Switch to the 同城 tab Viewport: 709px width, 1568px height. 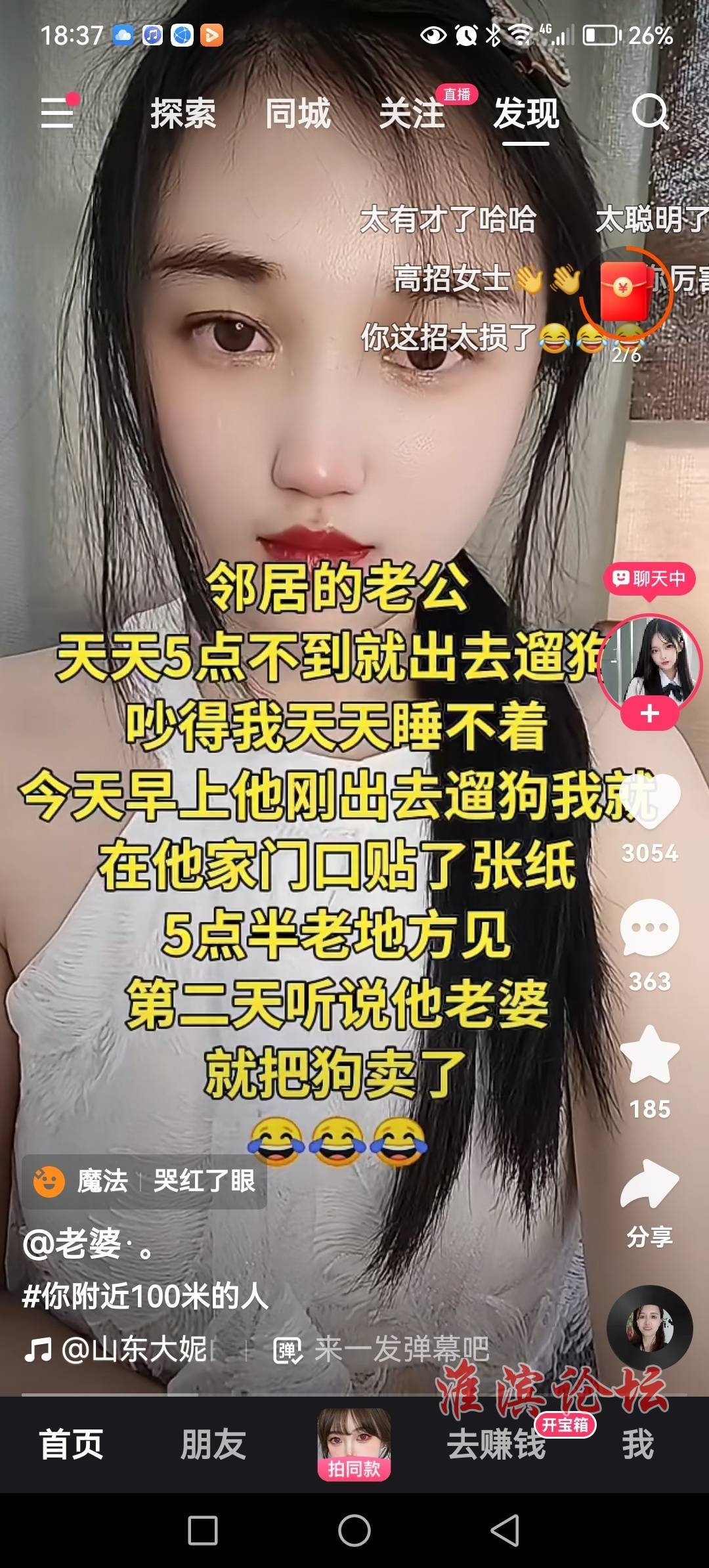[x=297, y=113]
